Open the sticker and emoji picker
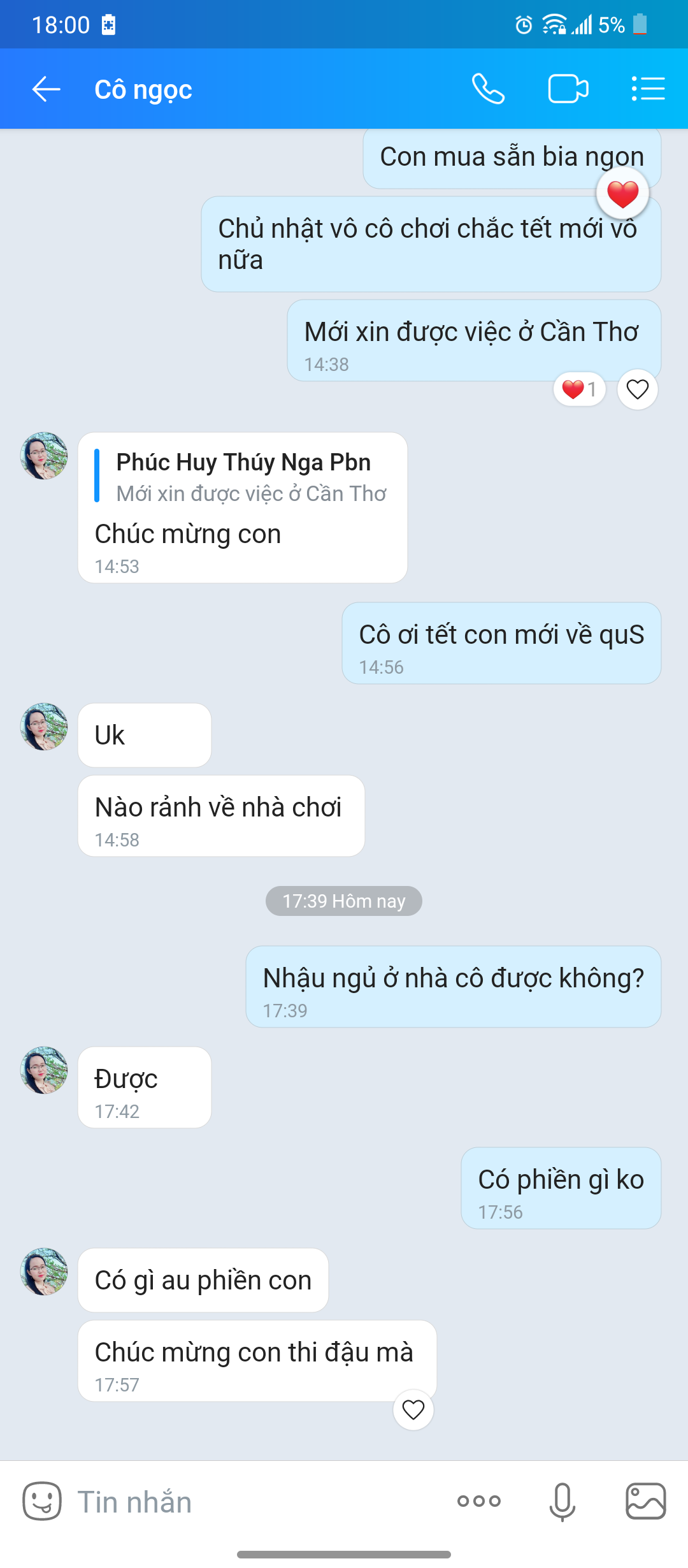This screenshot has height=1568, width=688. point(42,1501)
